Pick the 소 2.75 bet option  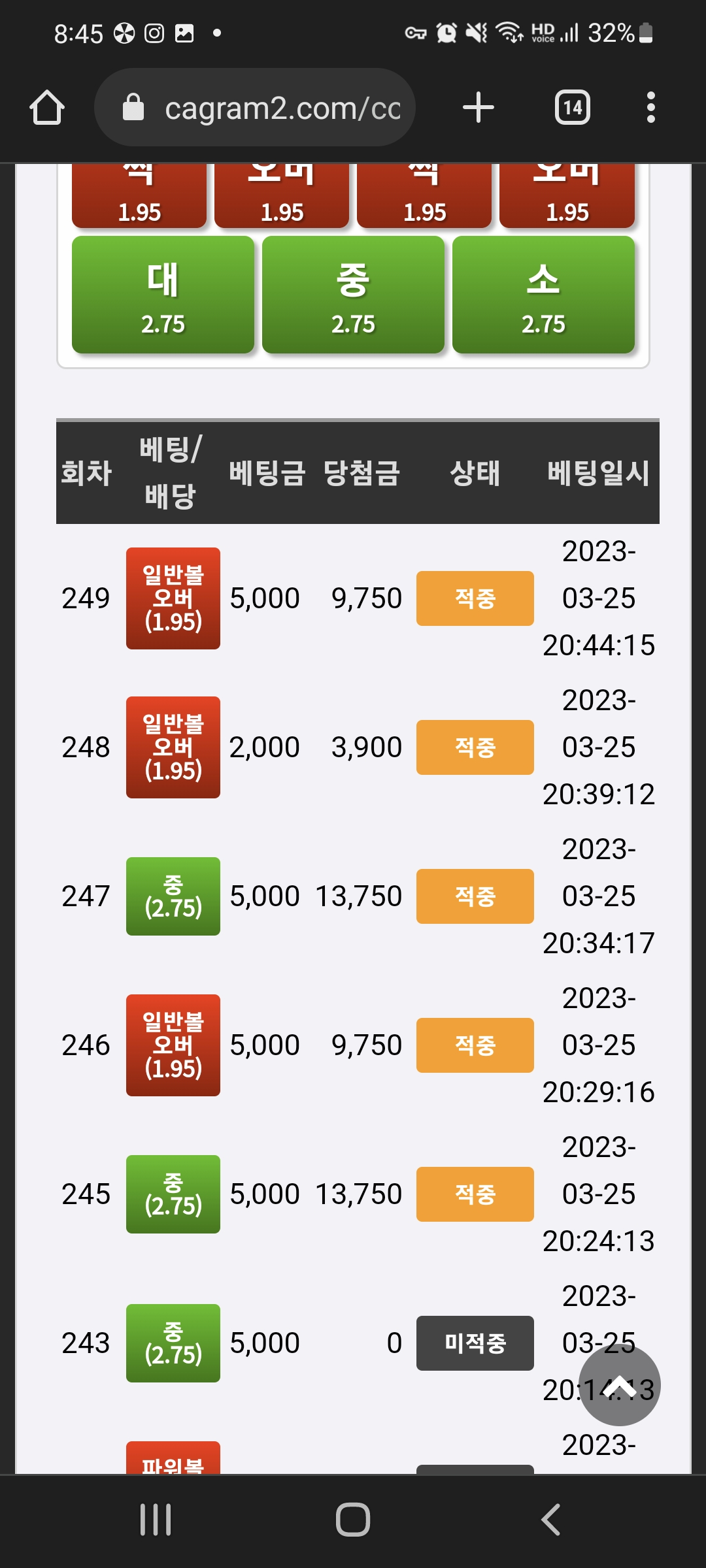543,295
